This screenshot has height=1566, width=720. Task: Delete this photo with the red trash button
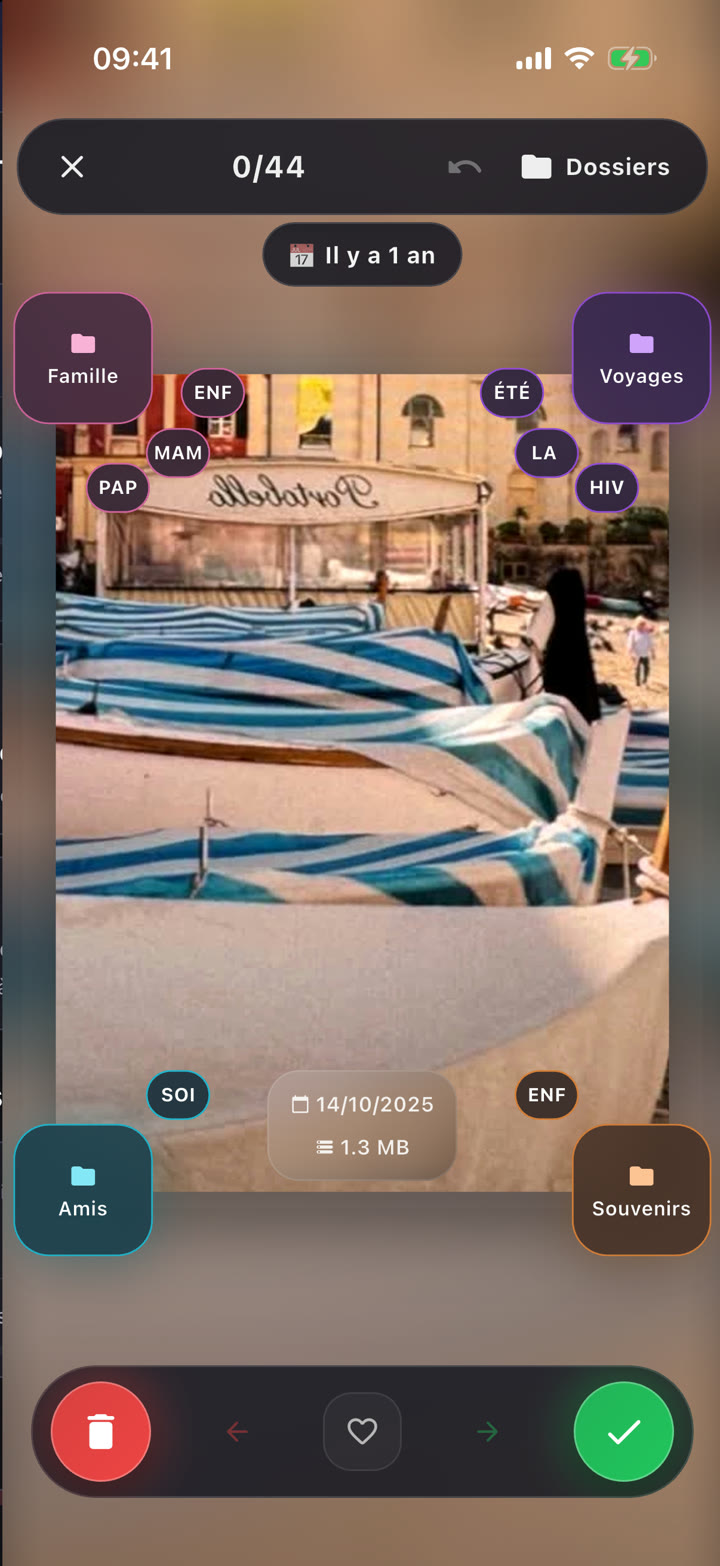pyautogui.click(x=101, y=1432)
